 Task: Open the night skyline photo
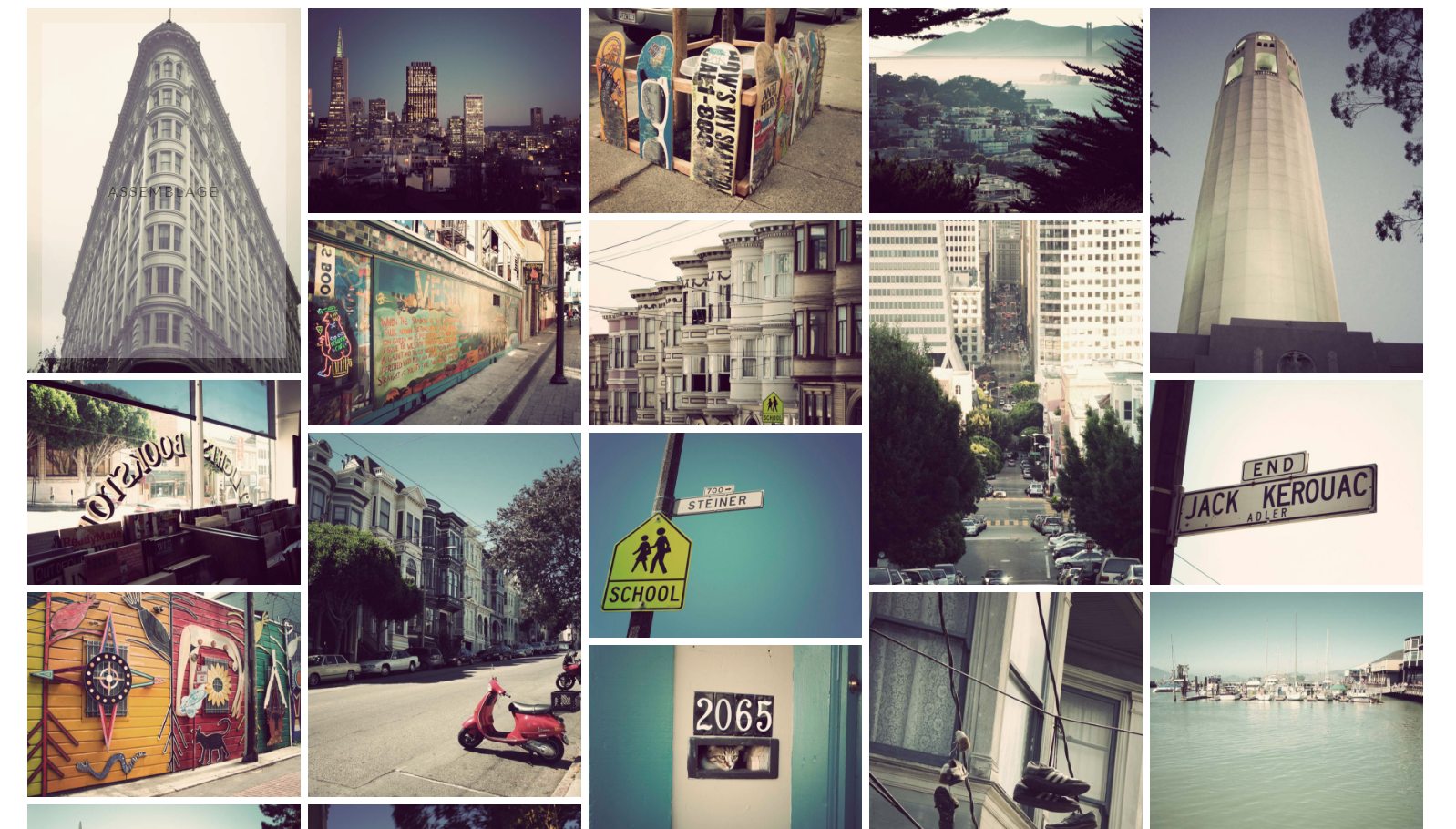(x=444, y=111)
